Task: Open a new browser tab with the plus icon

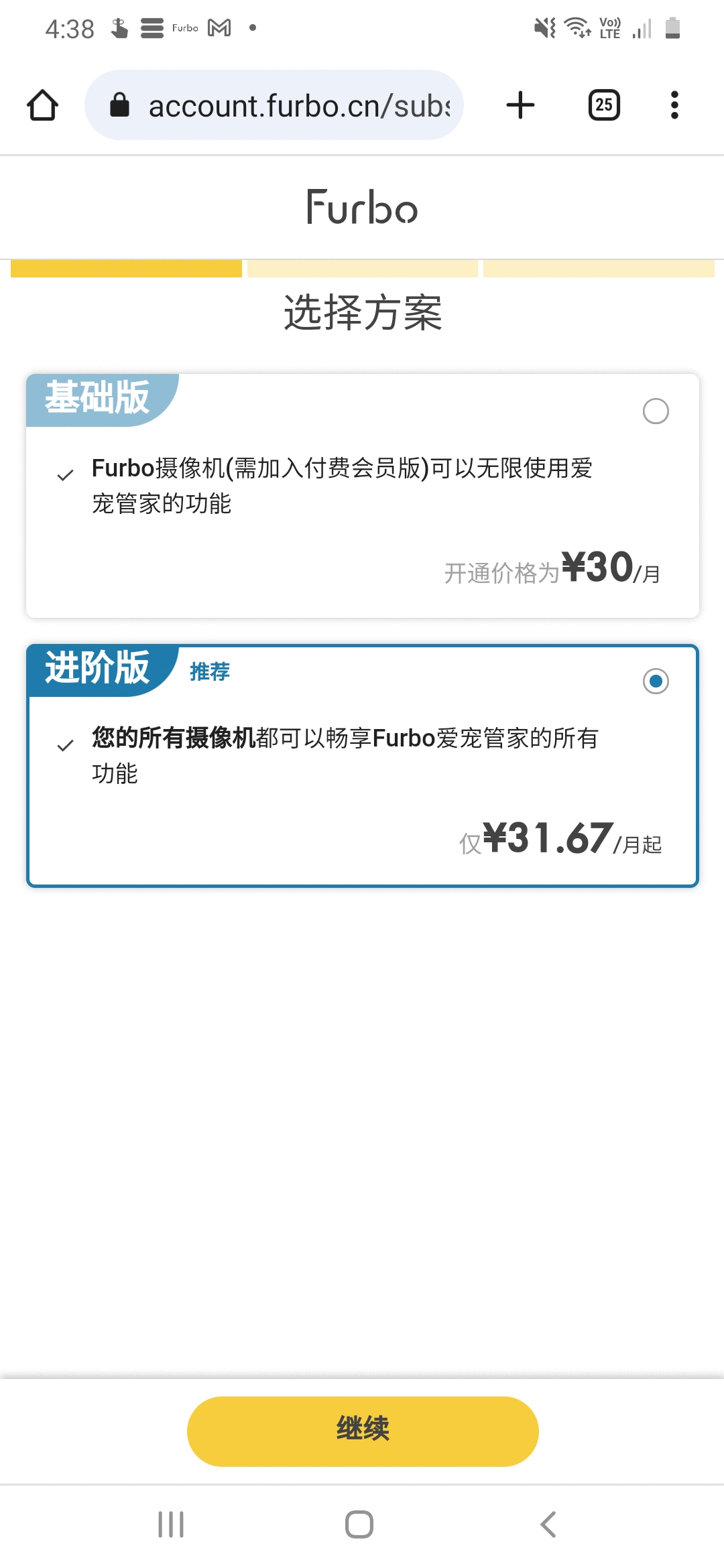Action: [x=520, y=105]
